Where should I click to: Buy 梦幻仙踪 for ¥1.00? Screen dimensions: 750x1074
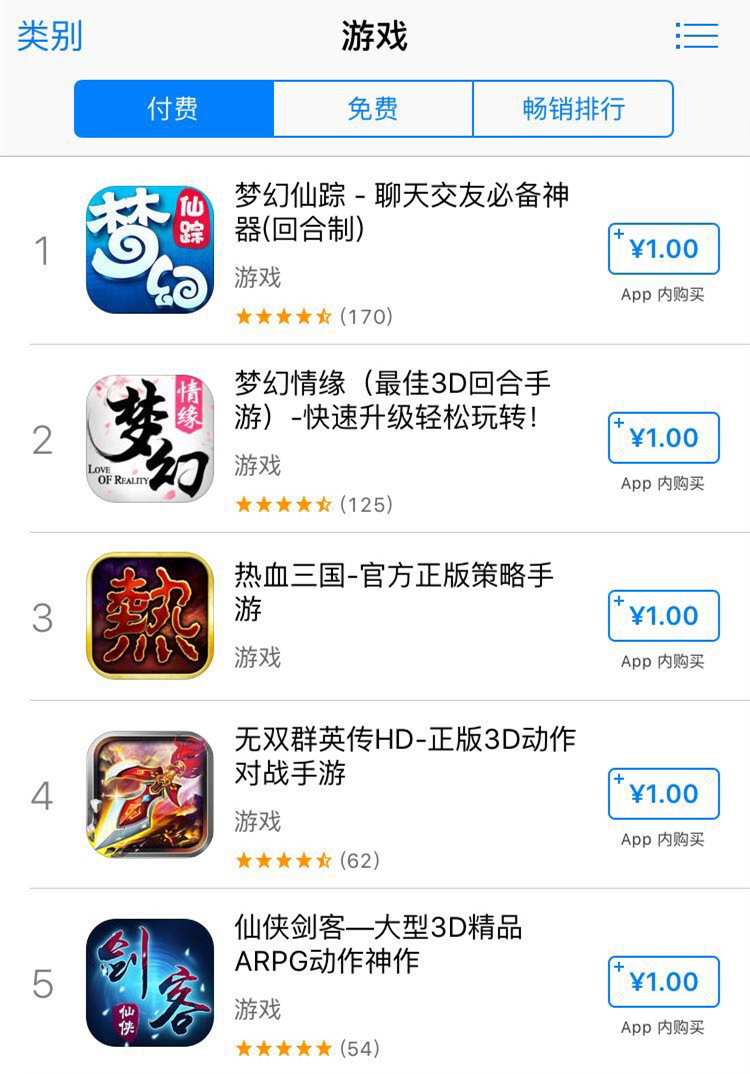[x=664, y=249]
